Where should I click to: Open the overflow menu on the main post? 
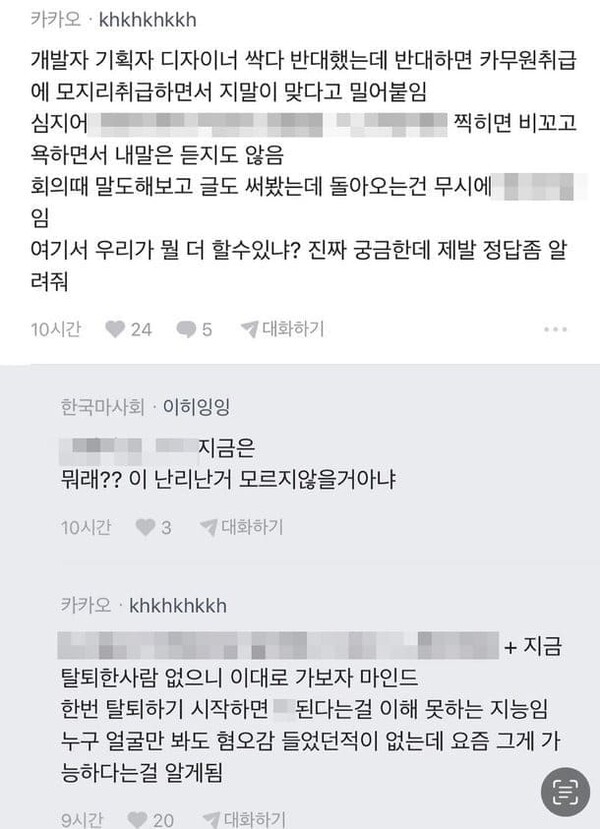[x=555, y=329]
